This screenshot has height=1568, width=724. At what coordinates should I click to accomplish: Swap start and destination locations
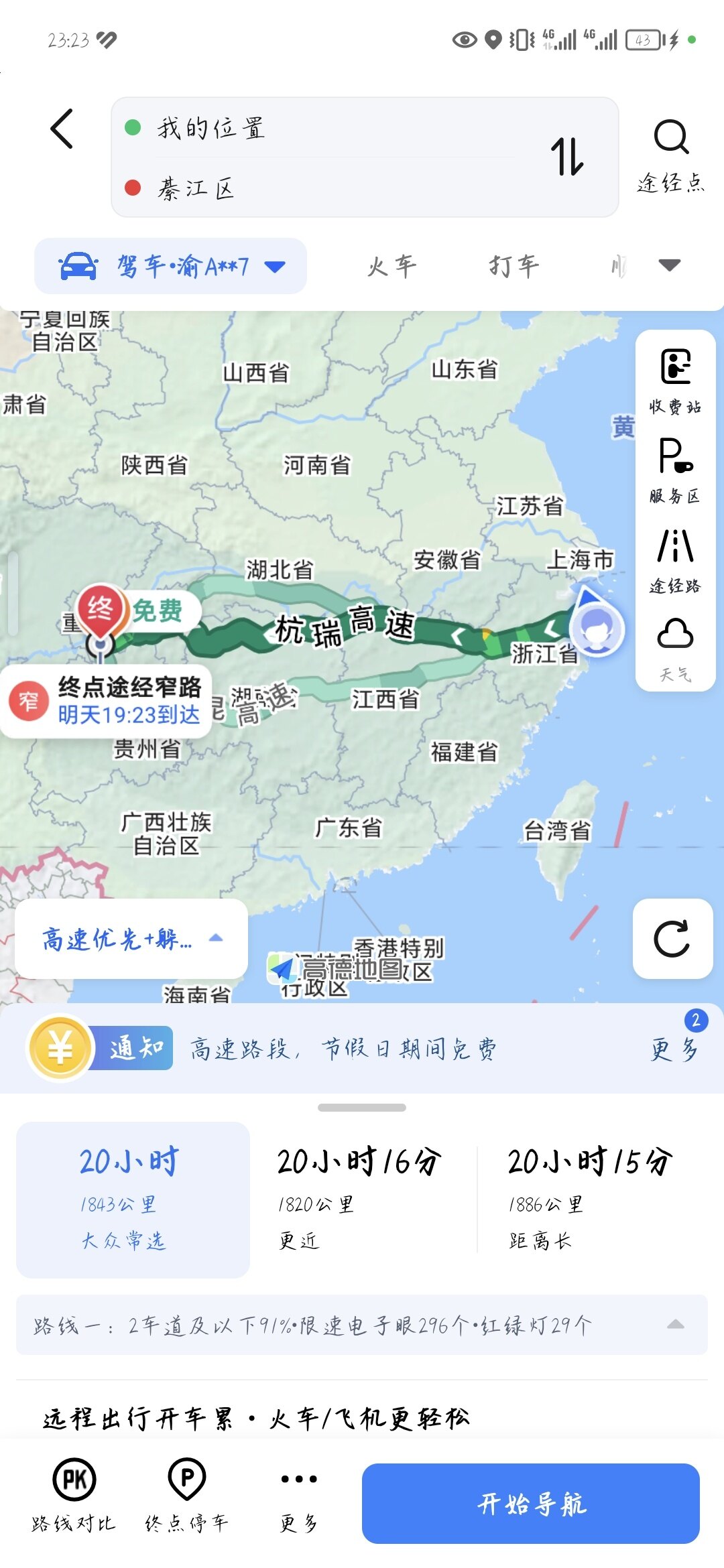[566, 156]
